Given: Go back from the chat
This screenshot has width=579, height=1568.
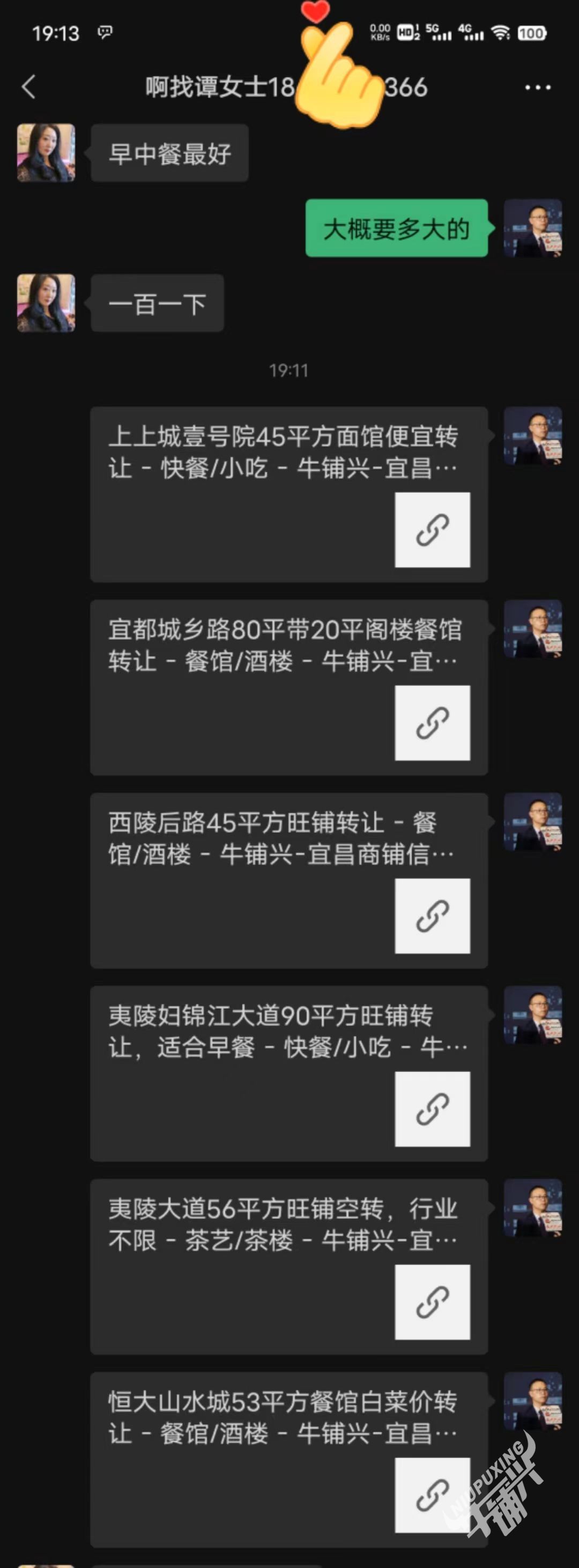Looking at the screenshot, I should click(x=28, y=87).
